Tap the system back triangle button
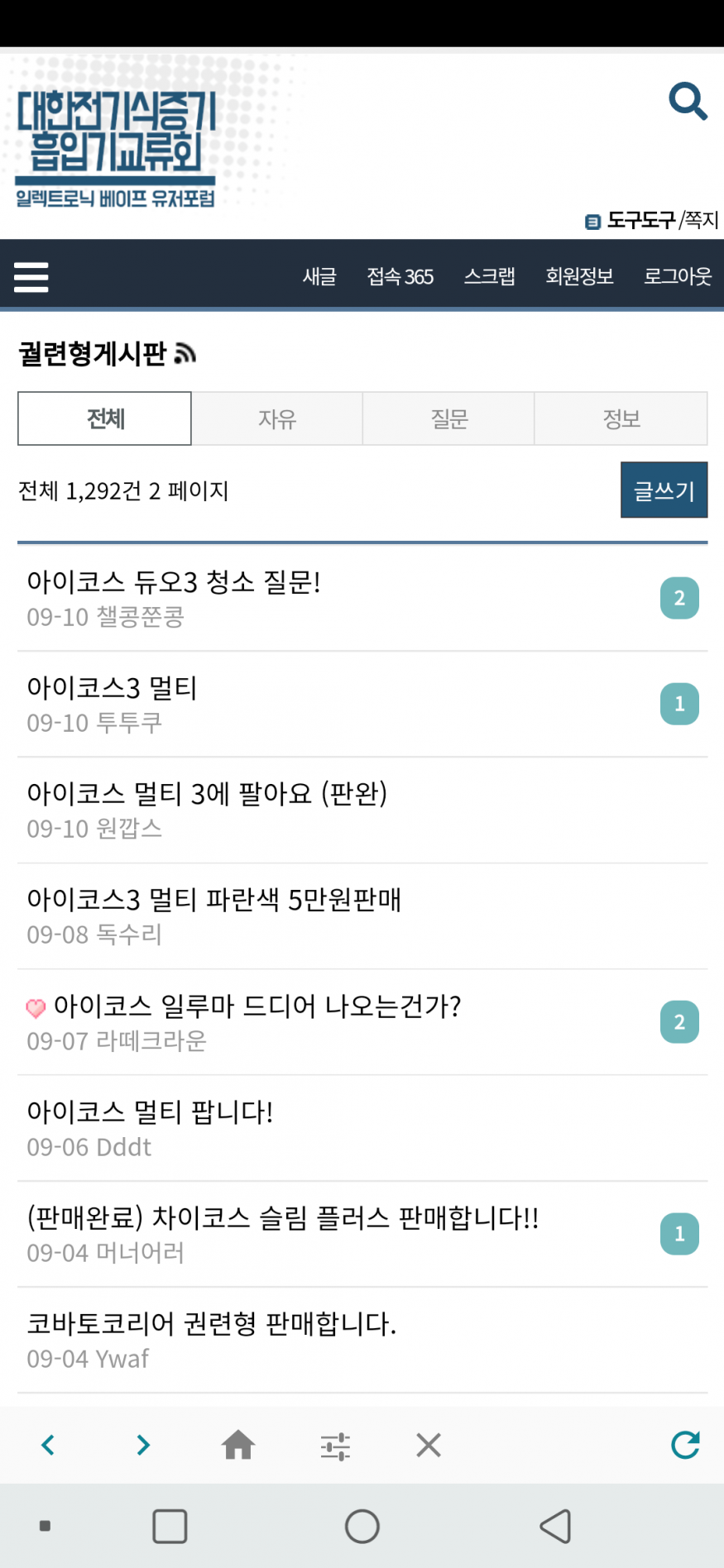Screen dimensions: 724x1568 pos(555,1526)
